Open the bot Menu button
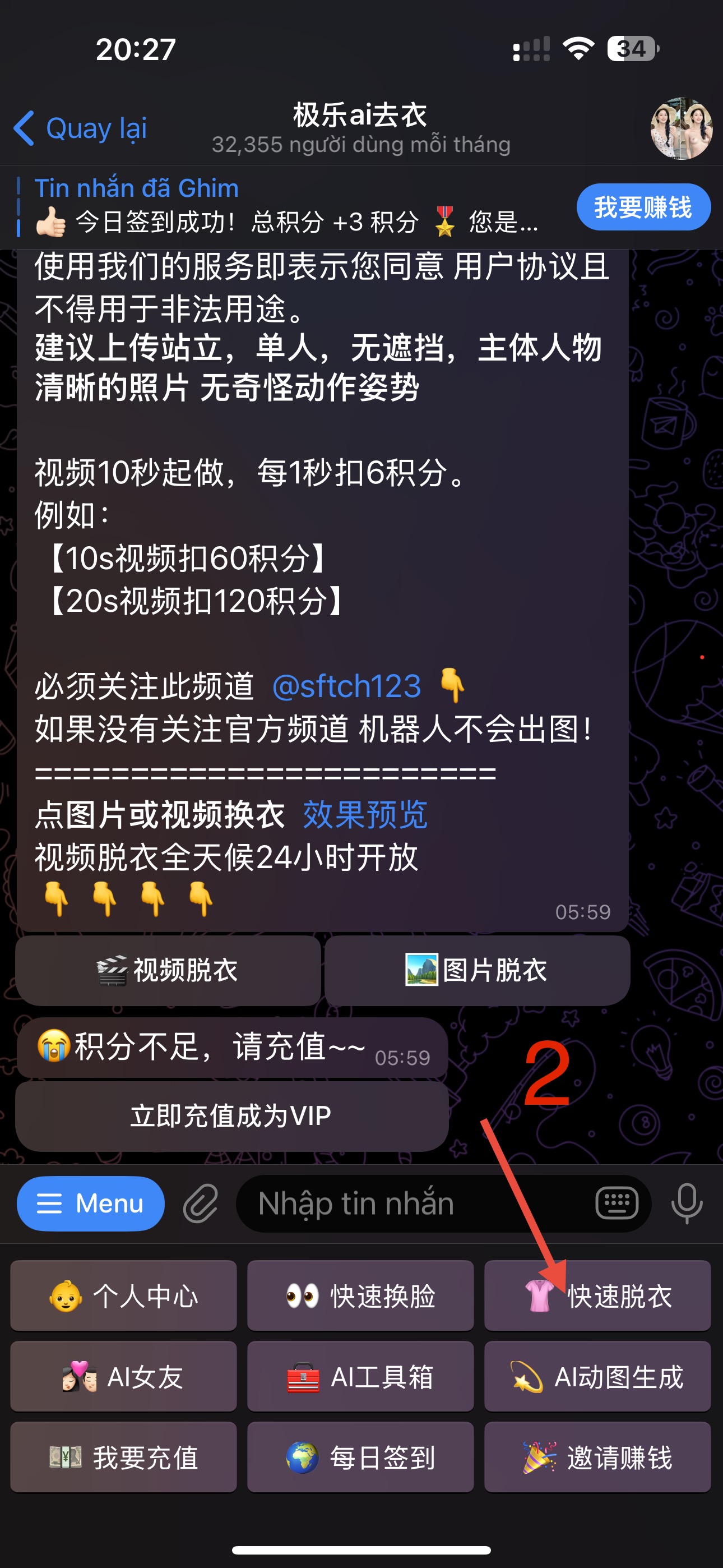This screenshot has height=1568, width=723. coord(91,1203)
